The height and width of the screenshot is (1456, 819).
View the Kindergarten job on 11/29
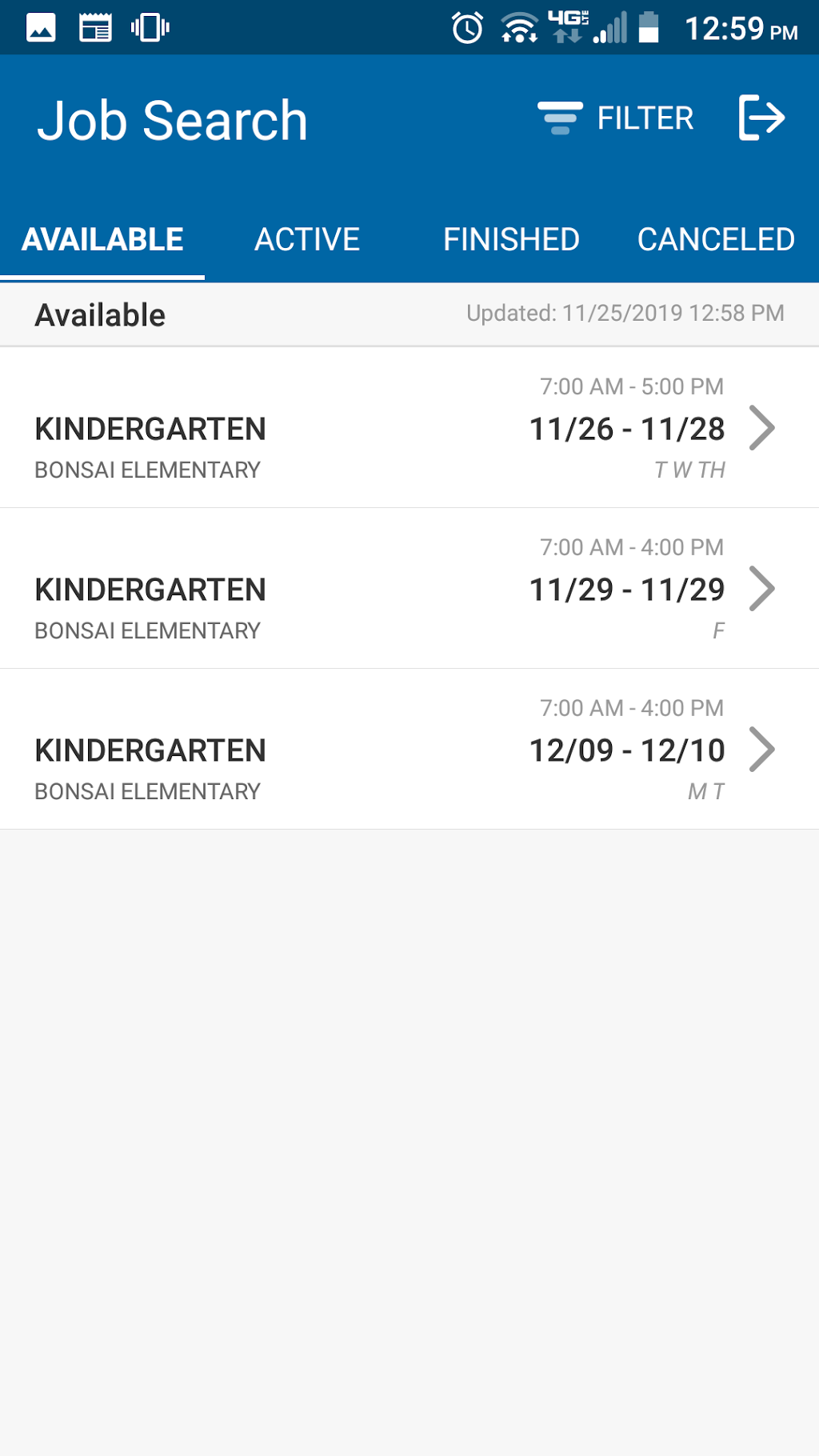(409, 590)
